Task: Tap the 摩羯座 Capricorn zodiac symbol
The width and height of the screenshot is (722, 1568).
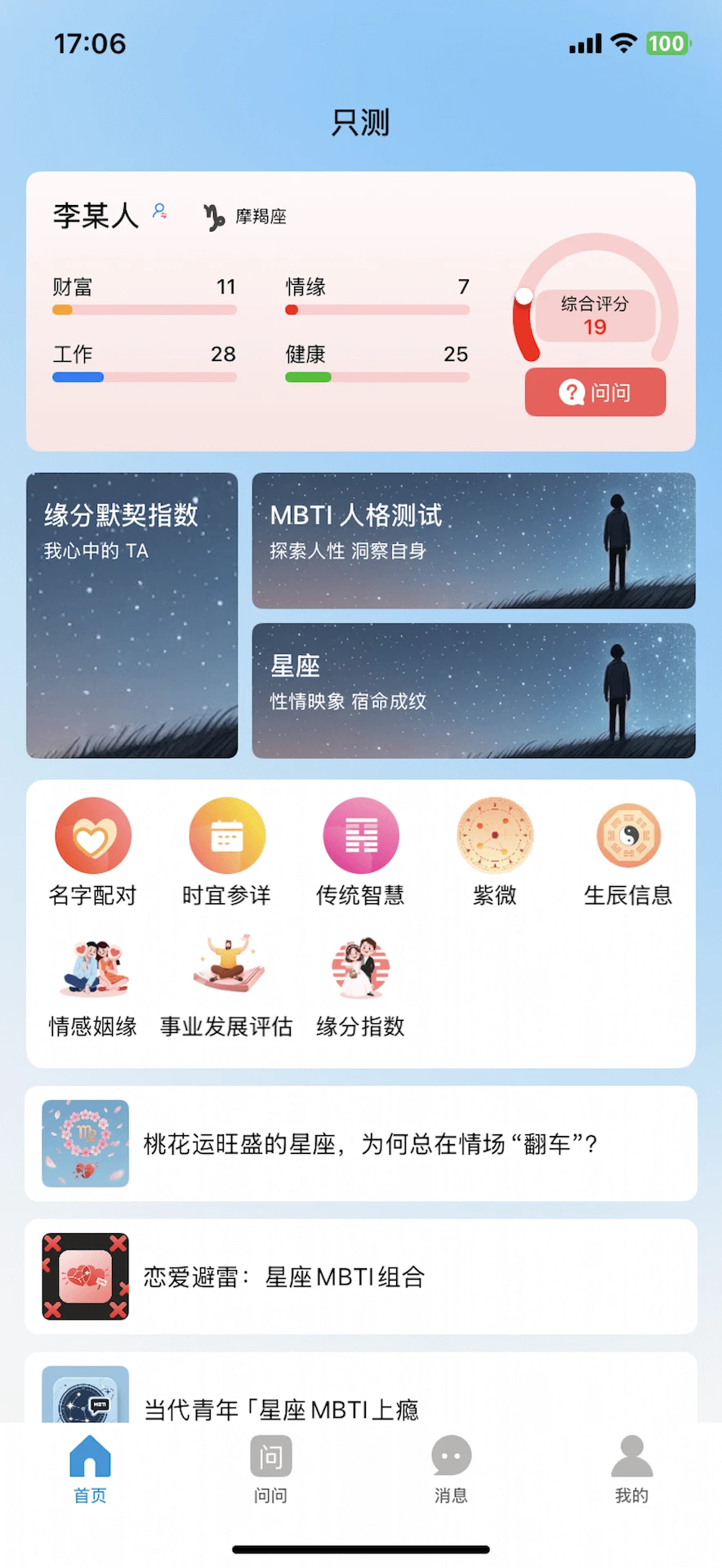Action: 211,215
